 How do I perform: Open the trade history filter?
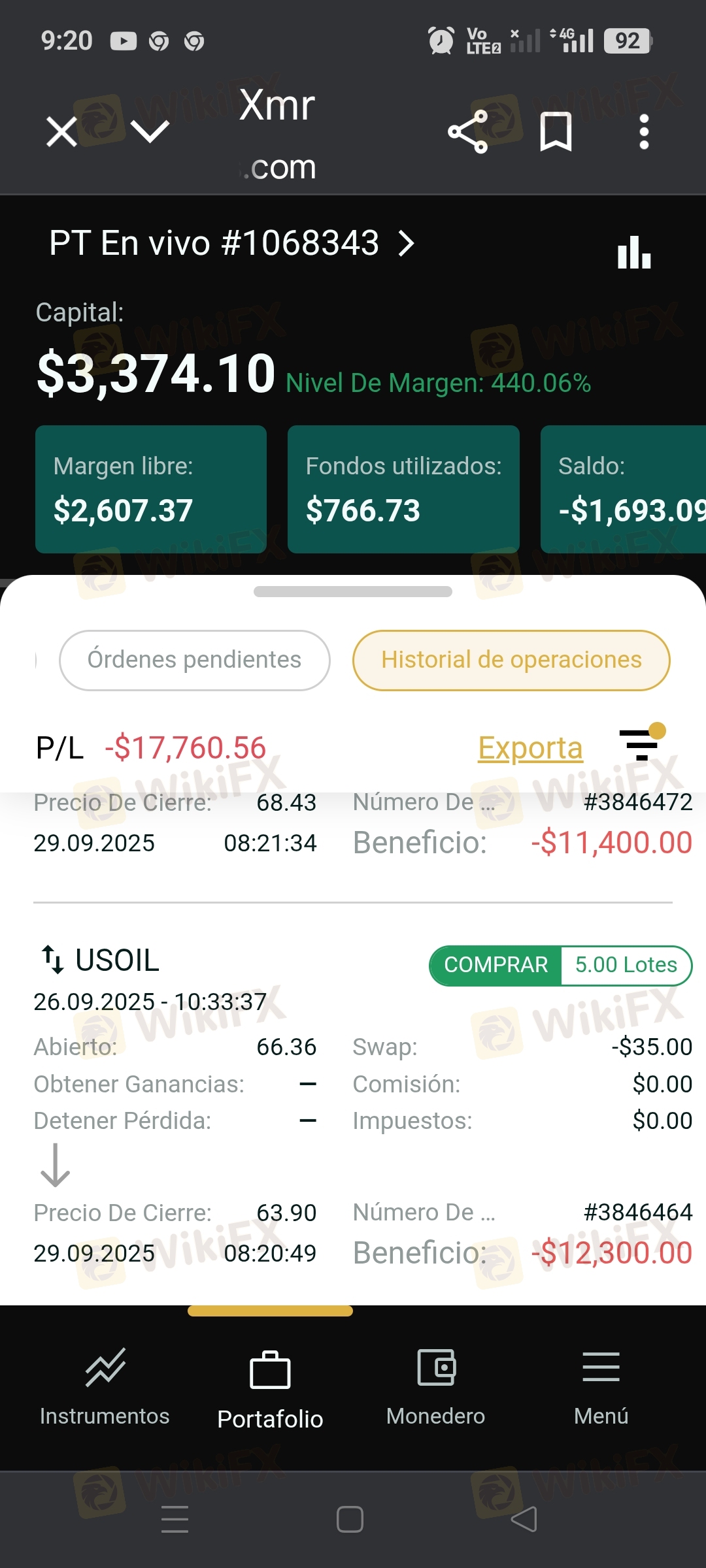click(x=641, y=743)
